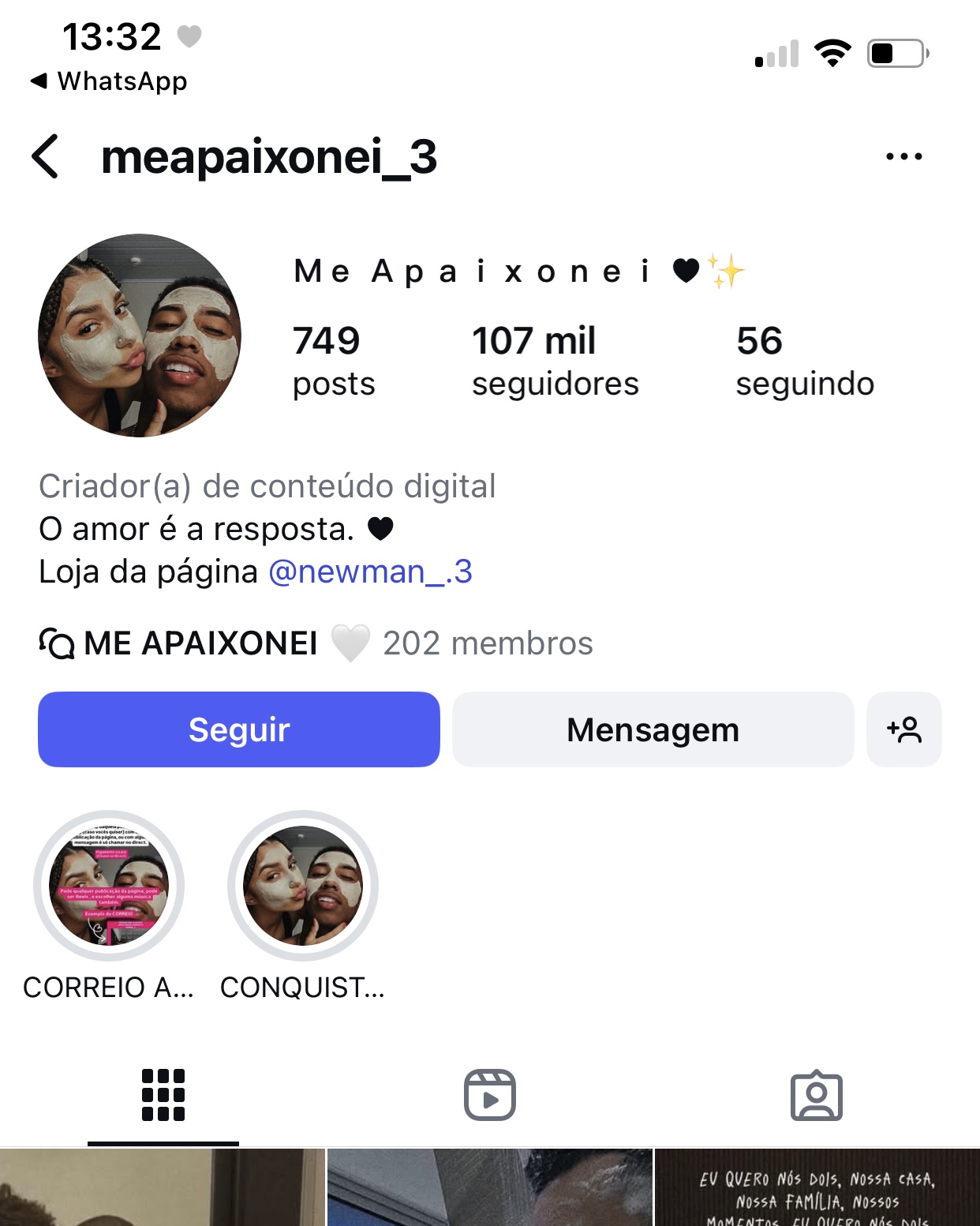Open the three-dot options menu
The height and width of the screenshot is (1226, 980).
click(x=903, y=156)
